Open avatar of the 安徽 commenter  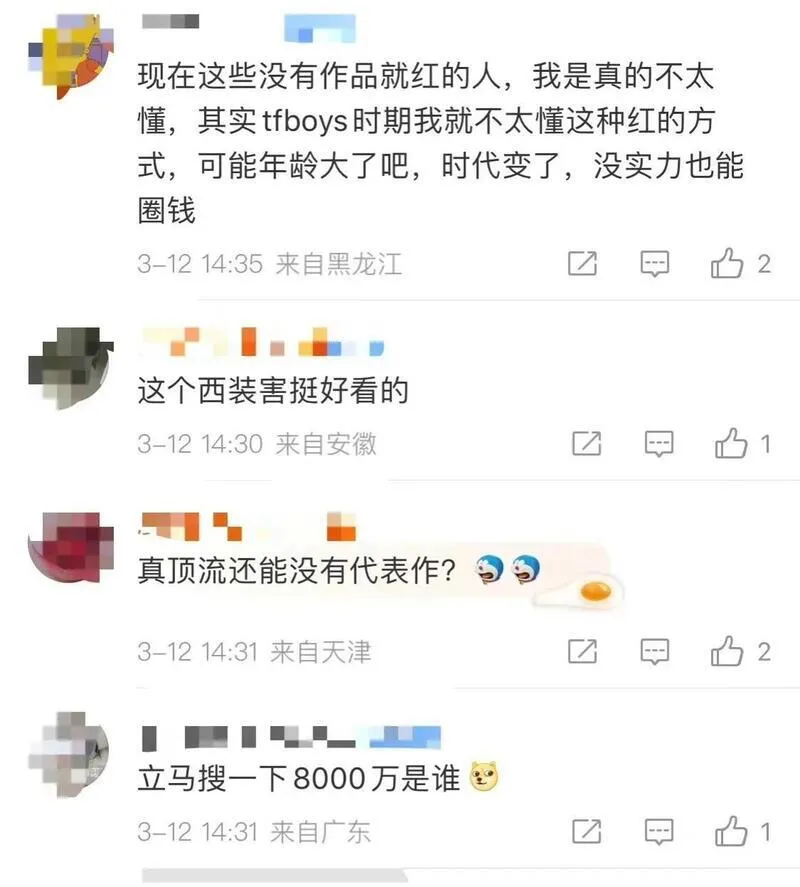[68, 368]
